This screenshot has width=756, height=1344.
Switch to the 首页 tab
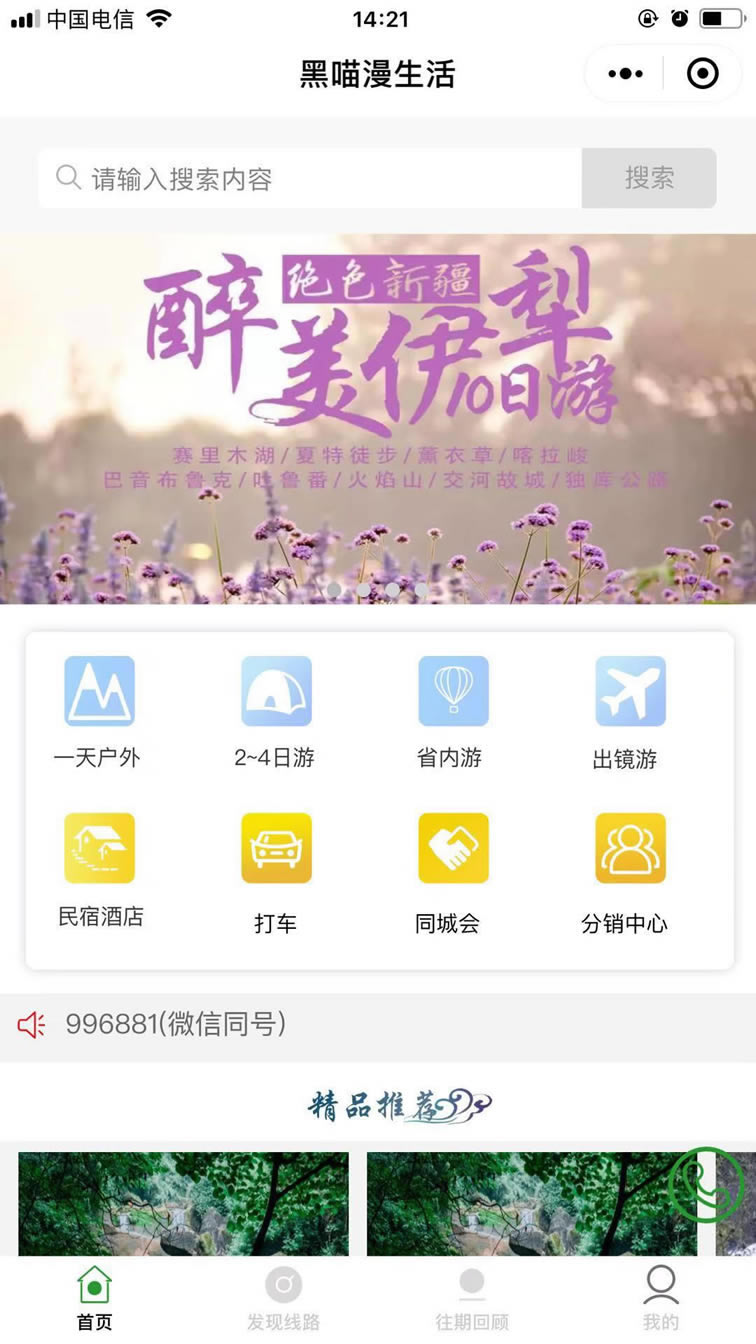tap(94, 1298)
